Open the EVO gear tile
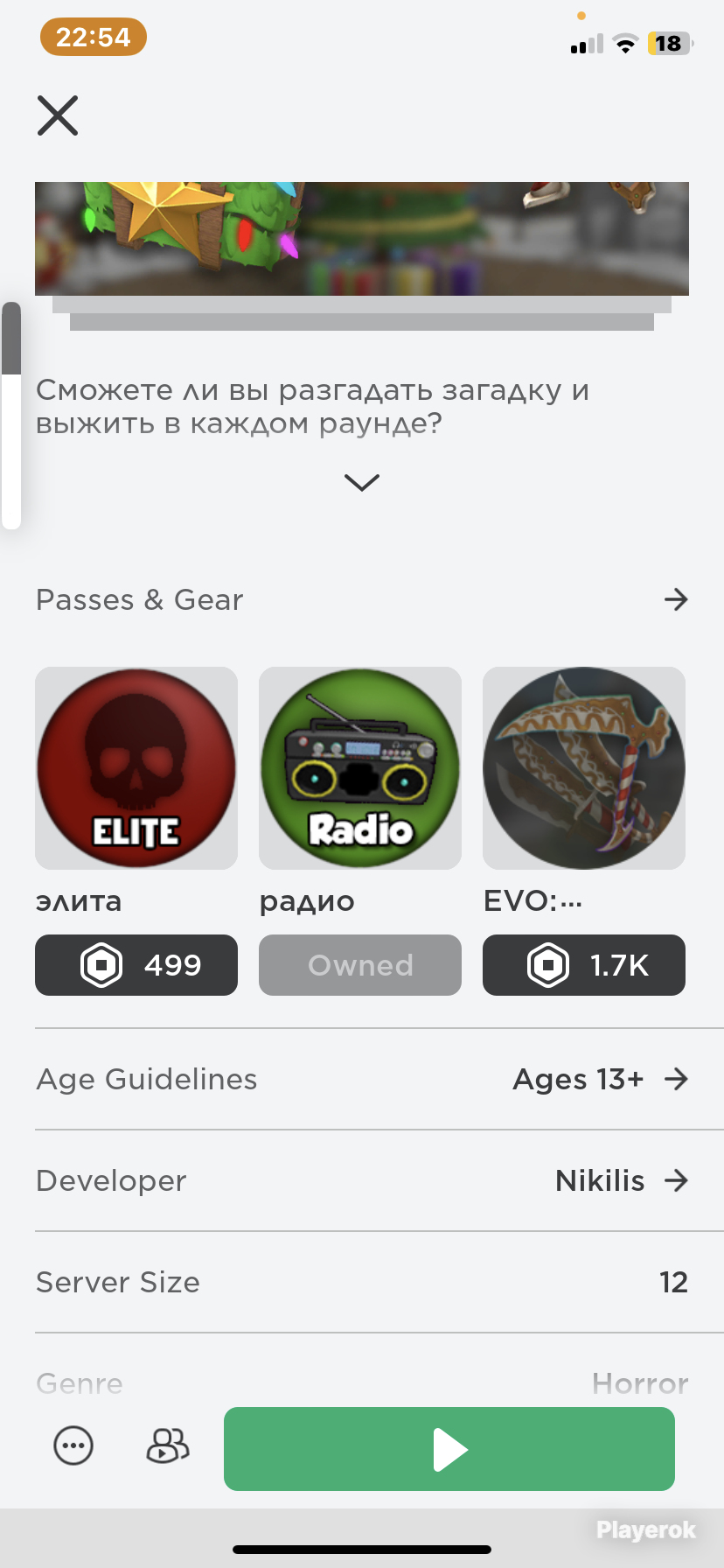Viewport: 724px width, 1568px height. (584, 768)
